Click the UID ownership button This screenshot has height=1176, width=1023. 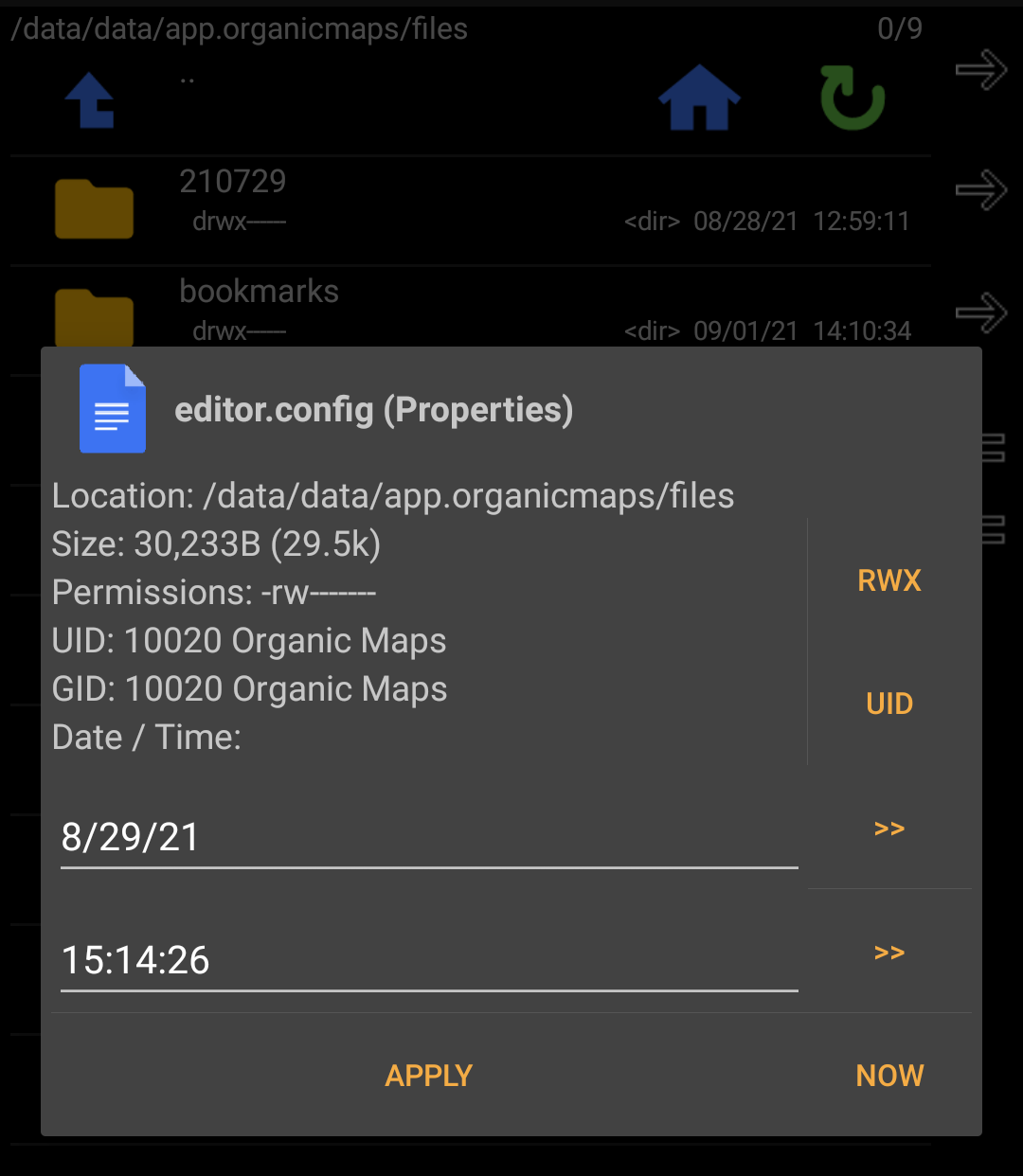tap(888, 703)
